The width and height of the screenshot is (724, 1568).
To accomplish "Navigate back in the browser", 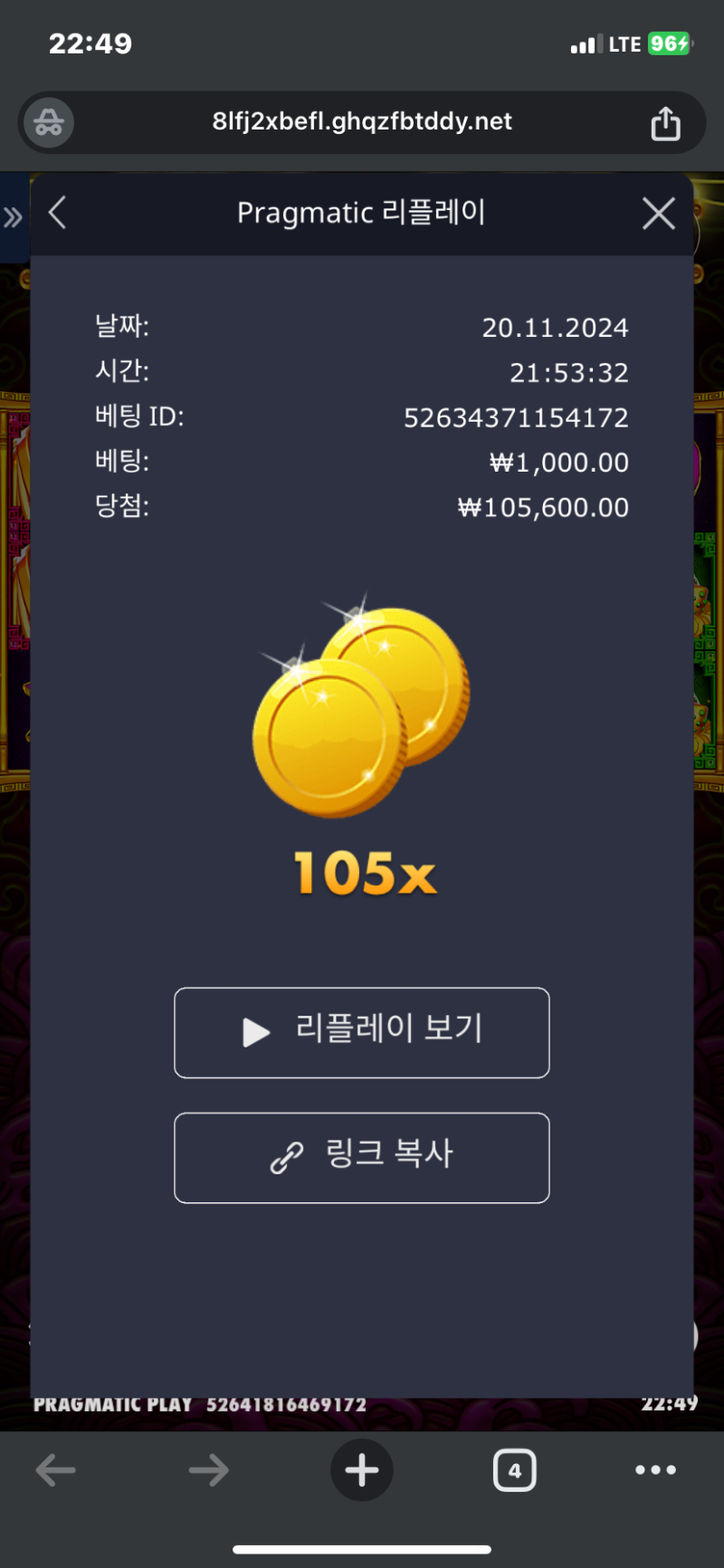I will tap(56, 1470).
